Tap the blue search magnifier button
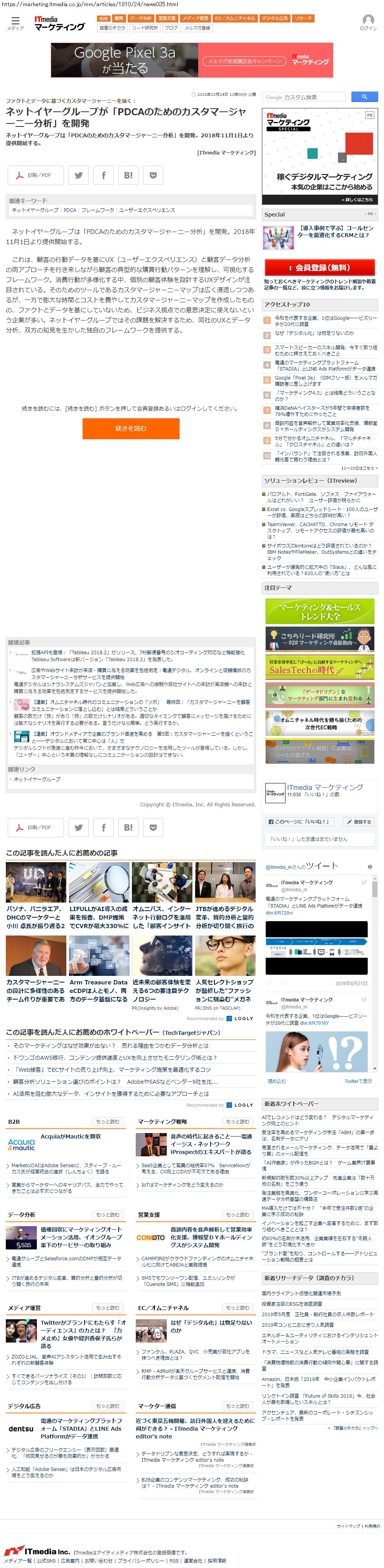 365,97
